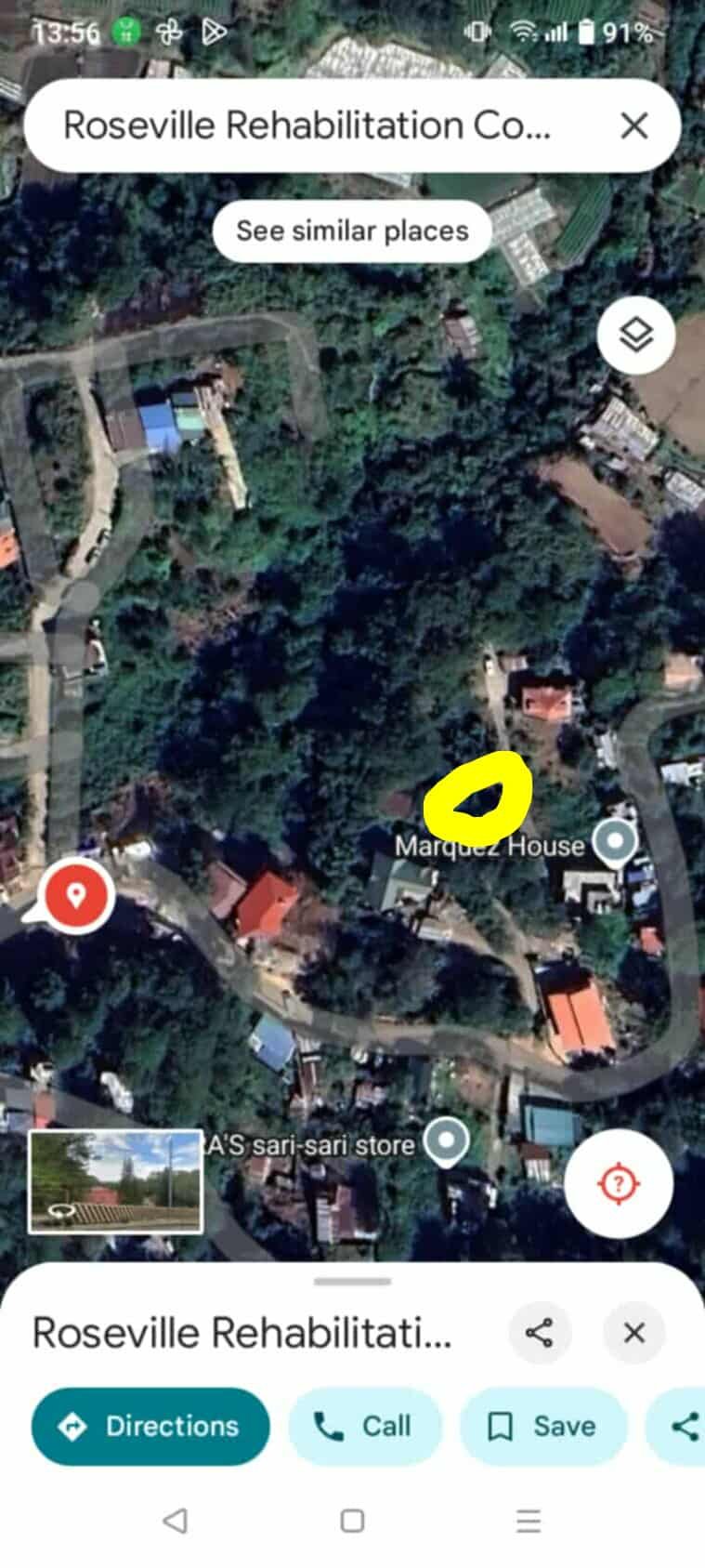Select the sari-sari store place marker

447,1140
